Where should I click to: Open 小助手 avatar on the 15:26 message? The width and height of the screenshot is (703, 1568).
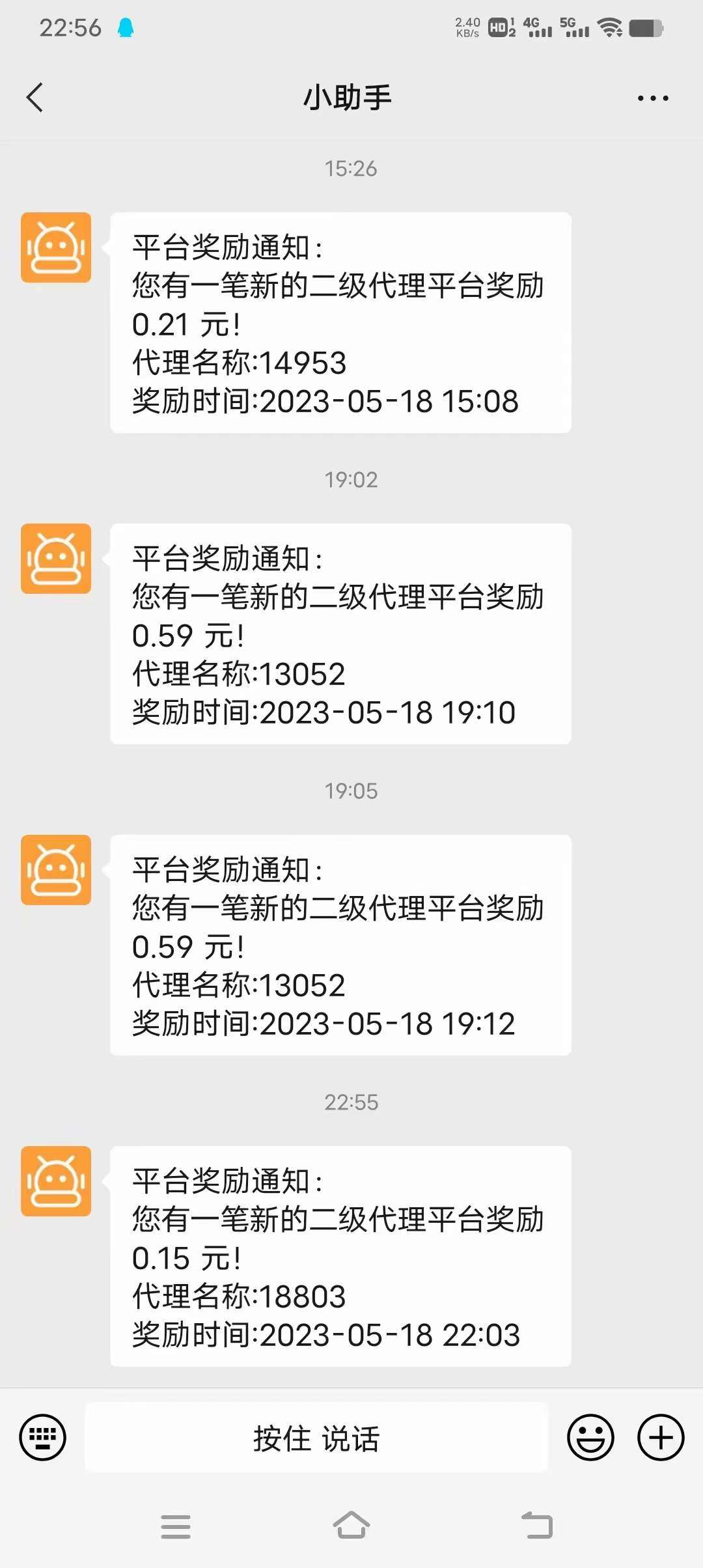point(56,247)
